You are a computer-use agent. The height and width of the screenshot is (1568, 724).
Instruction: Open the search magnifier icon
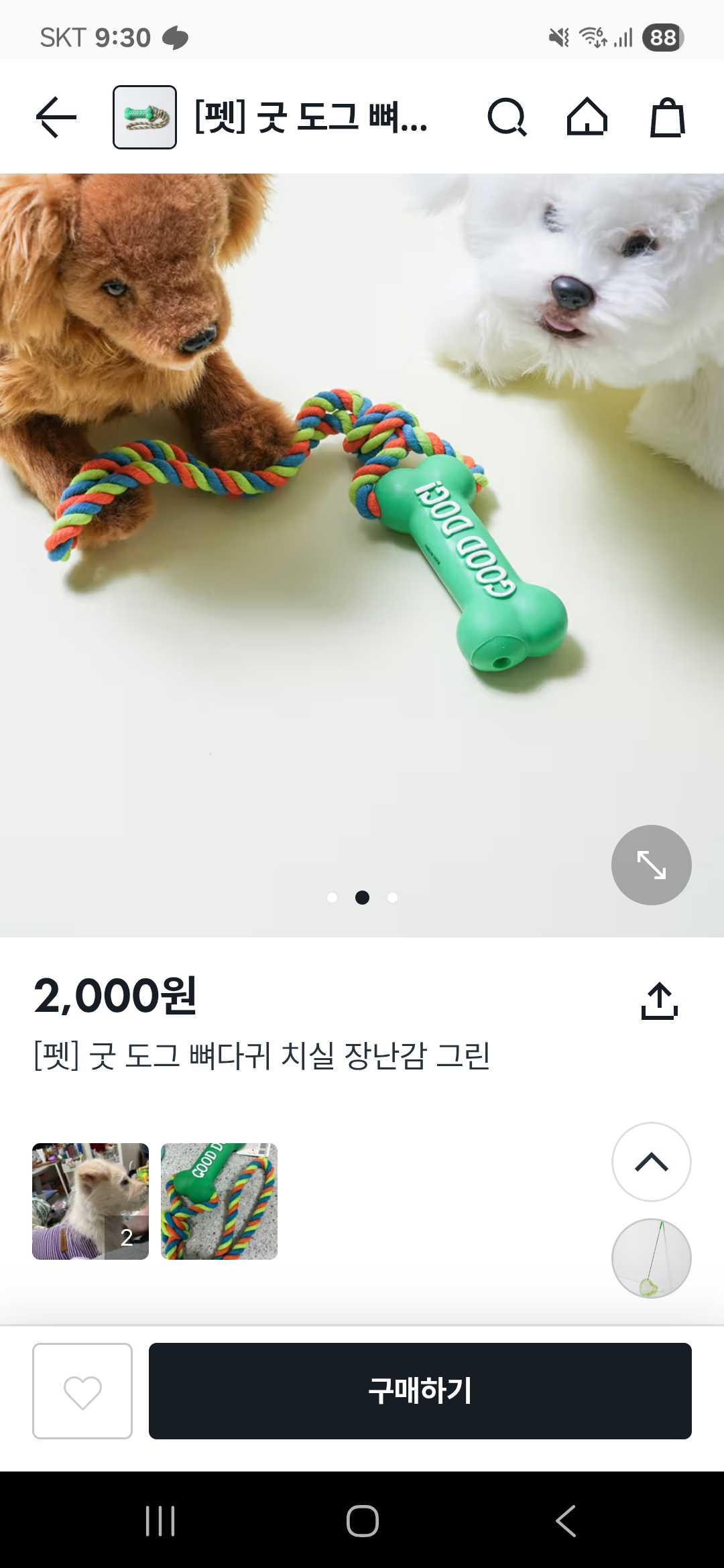point(507,117)
